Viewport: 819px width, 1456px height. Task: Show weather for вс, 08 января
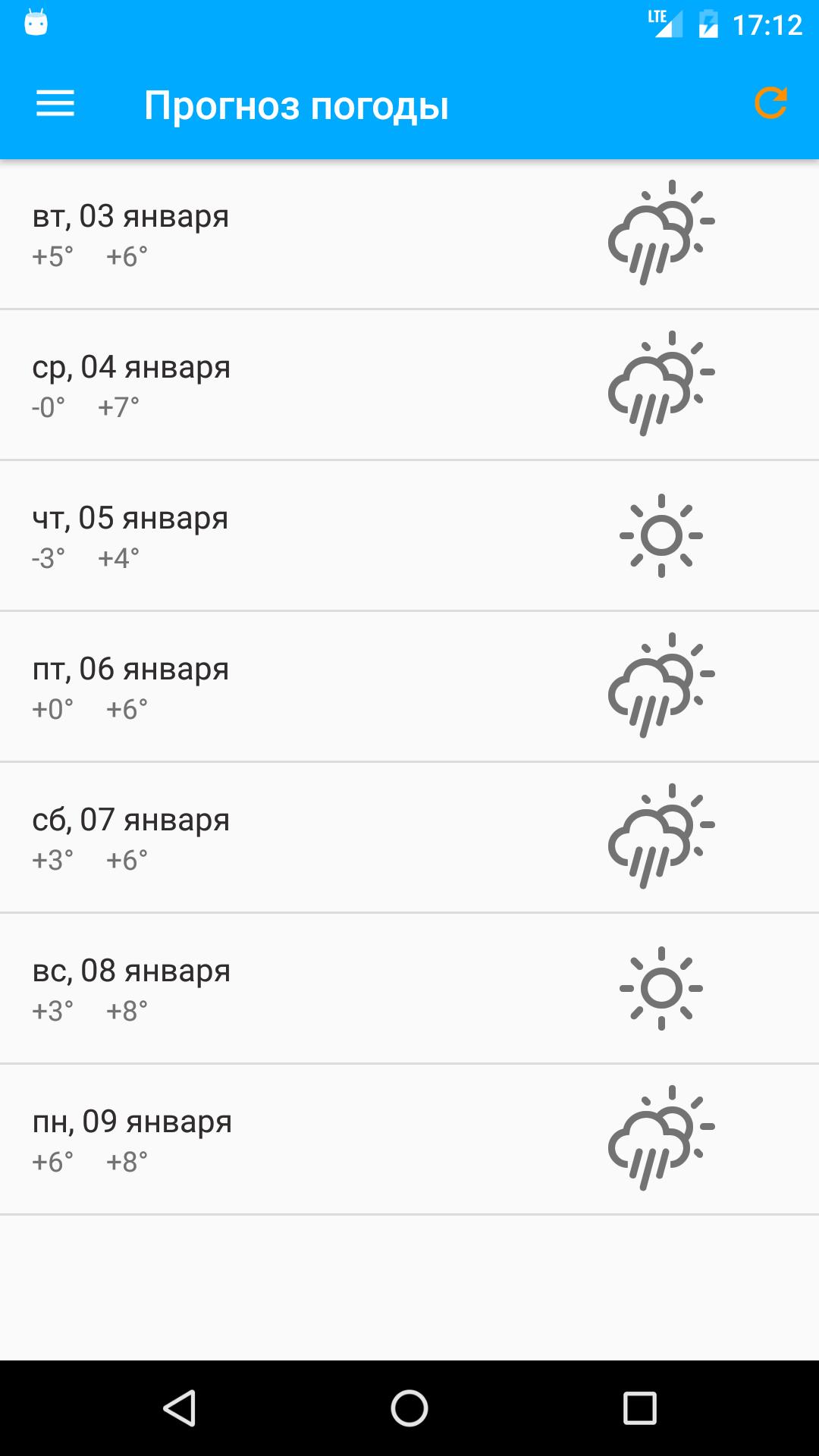pos(409,988)
